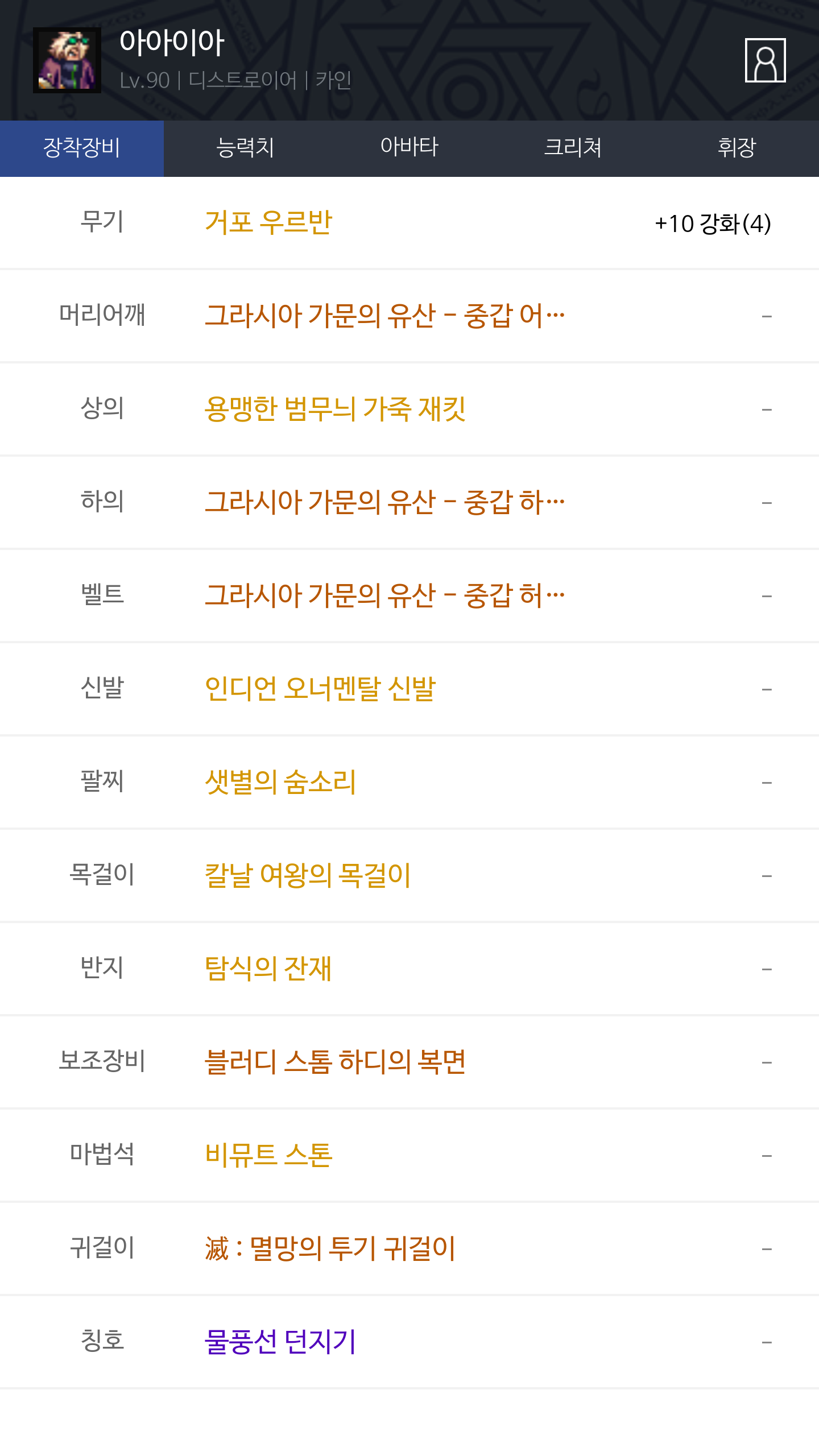Switch to the 아바타 tab
Viewport: 819px width, 1456px height.
[x=409, y=148]
